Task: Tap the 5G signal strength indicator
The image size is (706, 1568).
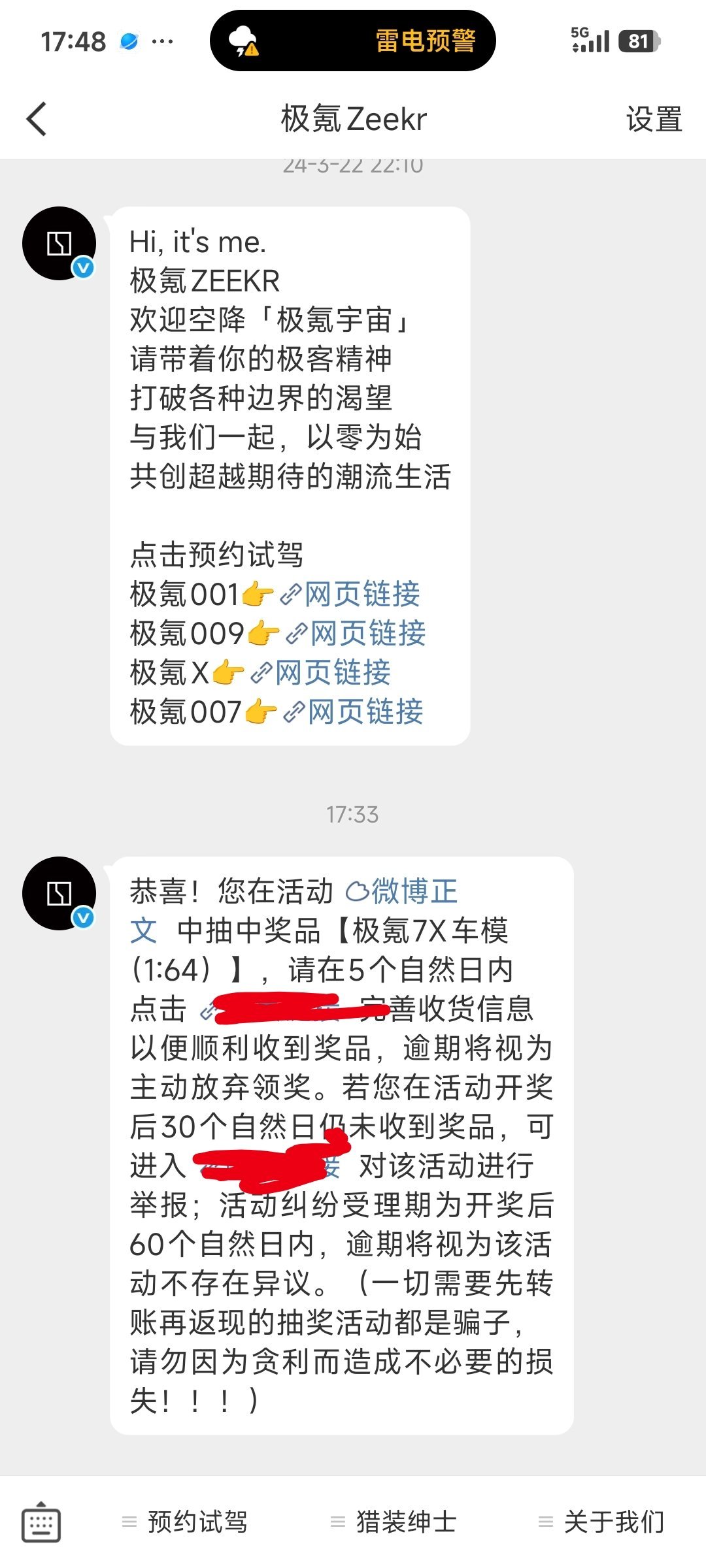Action: coord(592,41)
